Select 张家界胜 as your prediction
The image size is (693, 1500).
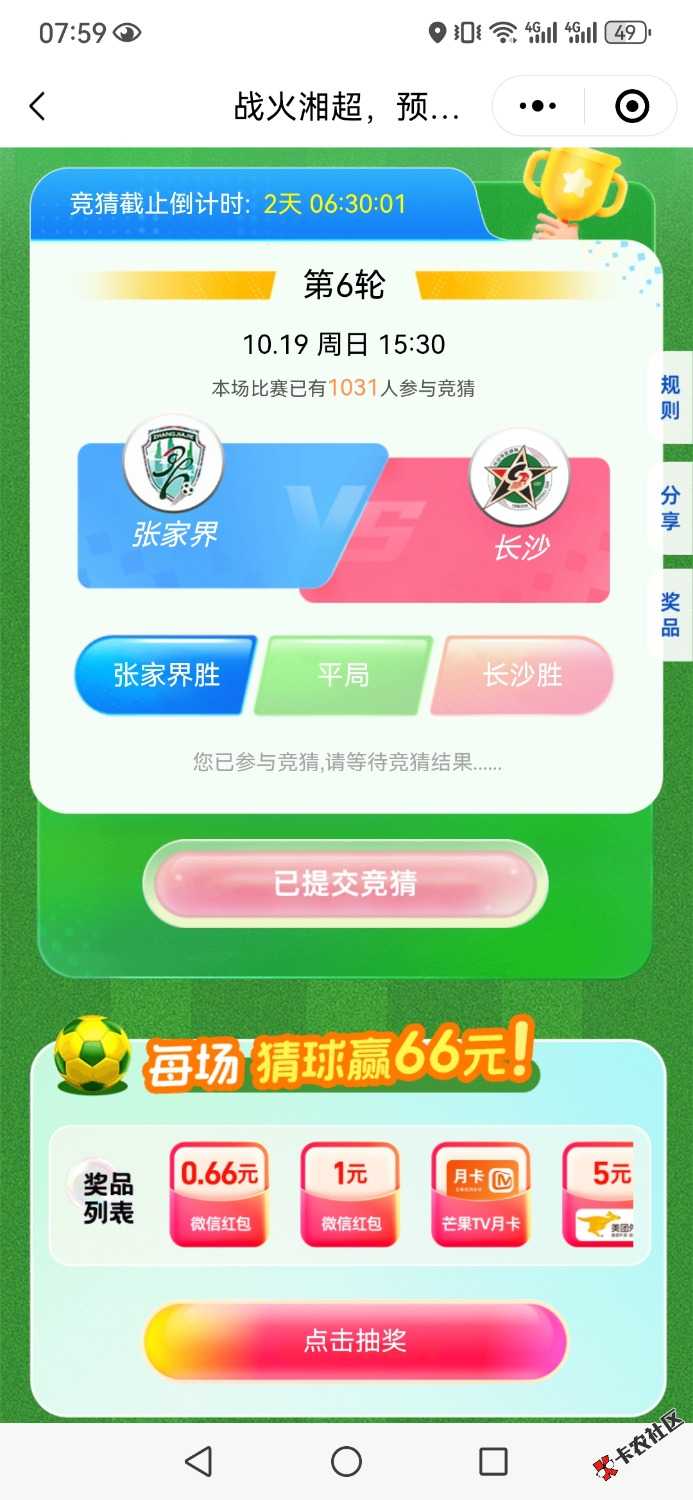[x=166, y=675]
